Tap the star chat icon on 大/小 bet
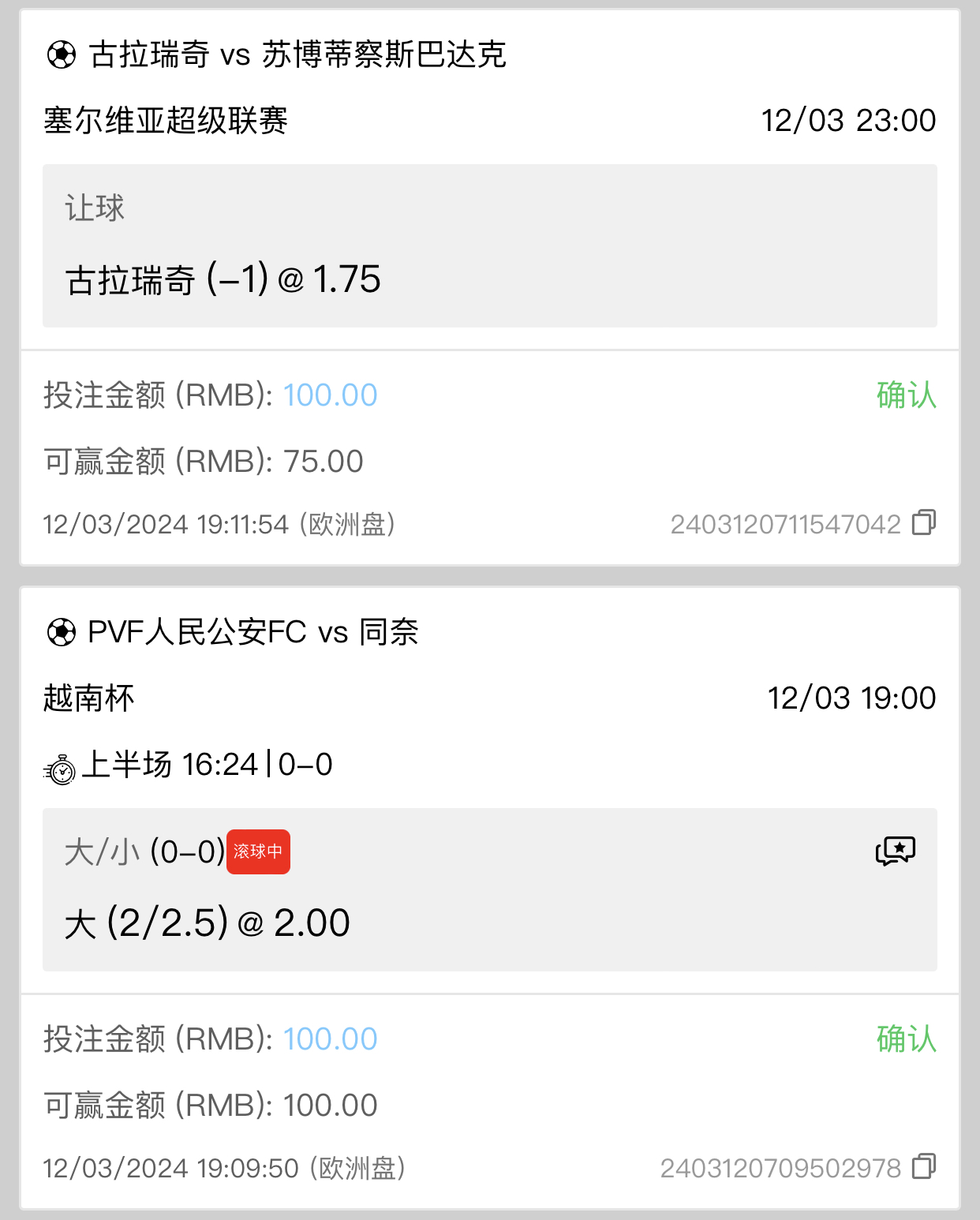 (x=895, y=851)
